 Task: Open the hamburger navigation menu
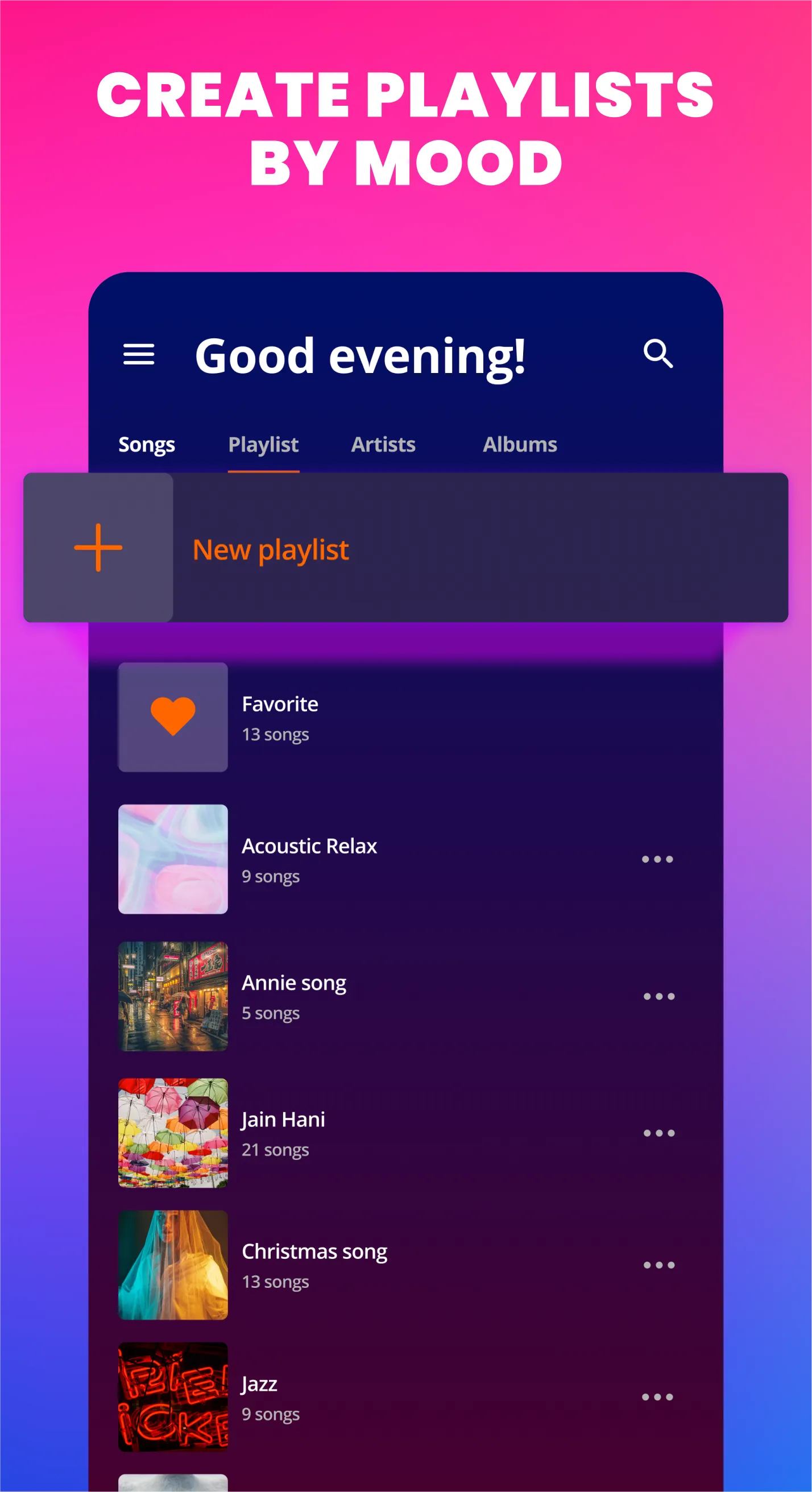click(x=139, y=355)
